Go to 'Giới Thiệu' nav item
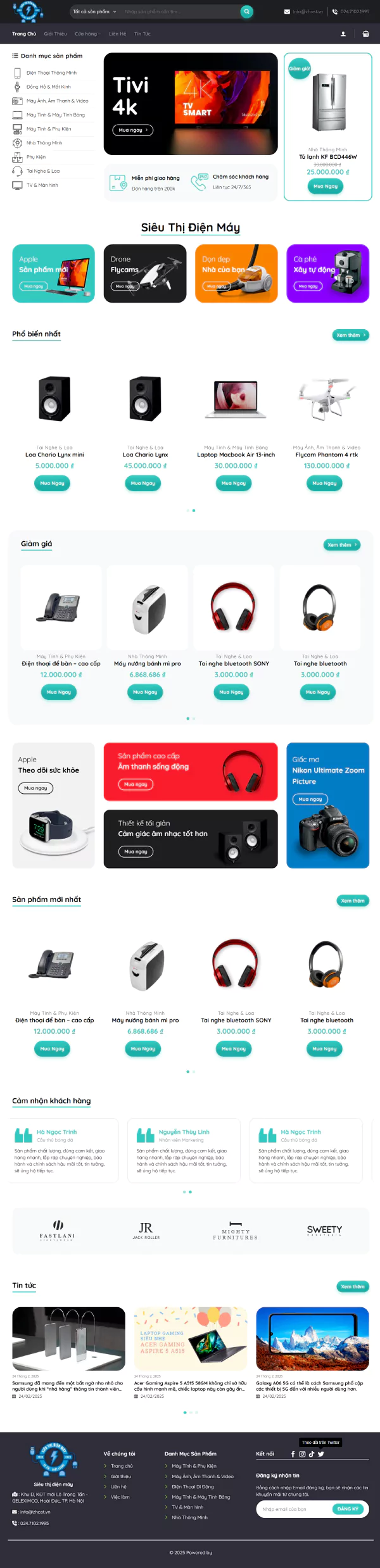Screen dimensions: 380x1568 pos(55,34)
